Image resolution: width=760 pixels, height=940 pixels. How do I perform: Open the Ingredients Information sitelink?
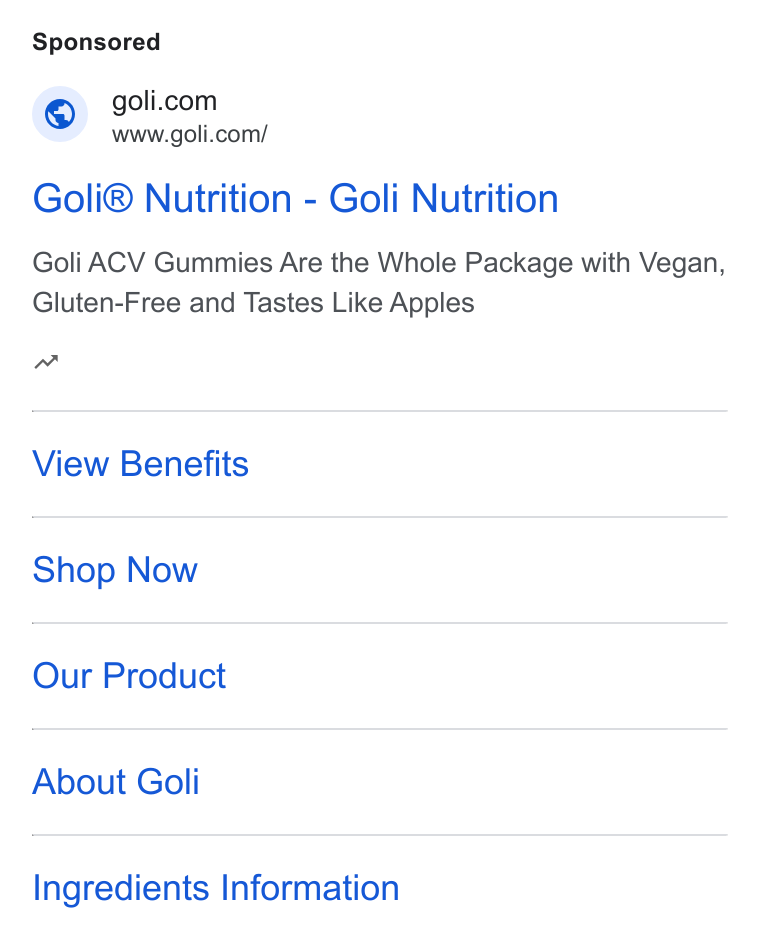pos(216,888)
